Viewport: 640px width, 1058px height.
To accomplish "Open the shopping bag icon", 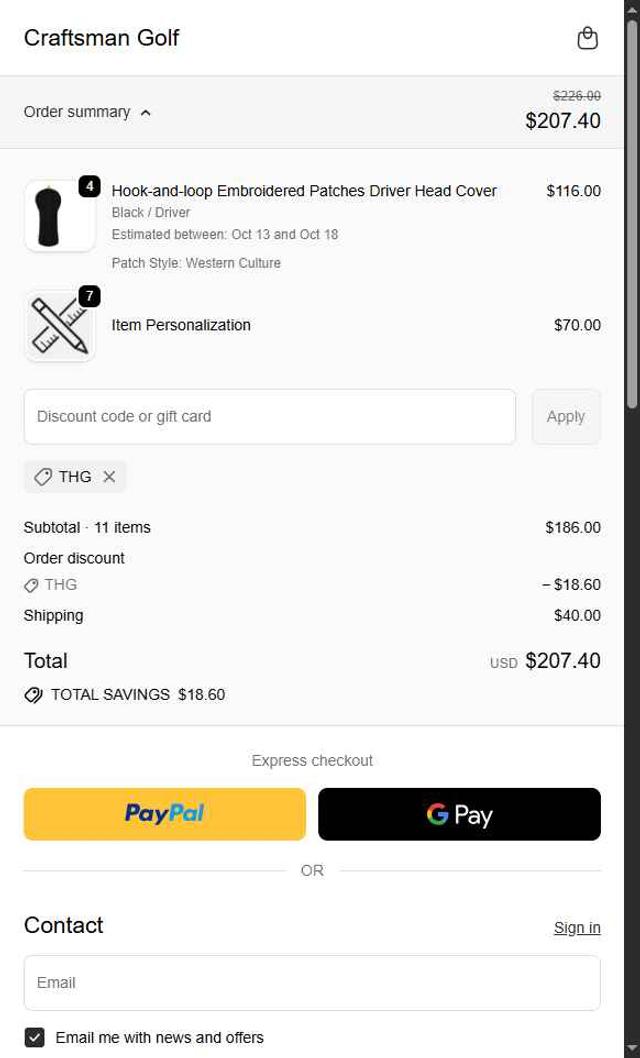I will tap(587, 38).
